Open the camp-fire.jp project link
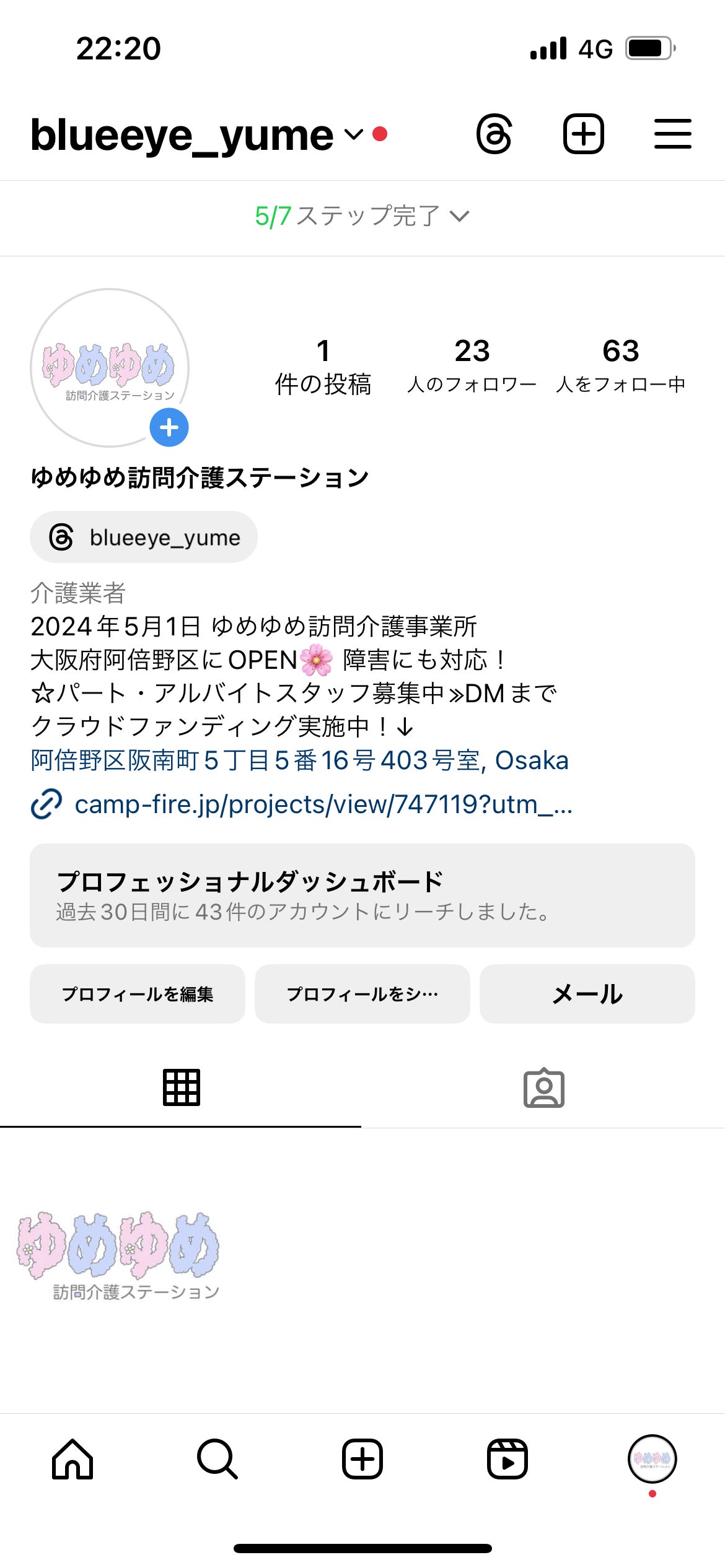This screenshot has height=1568, width=725. [x=322, y=804]
